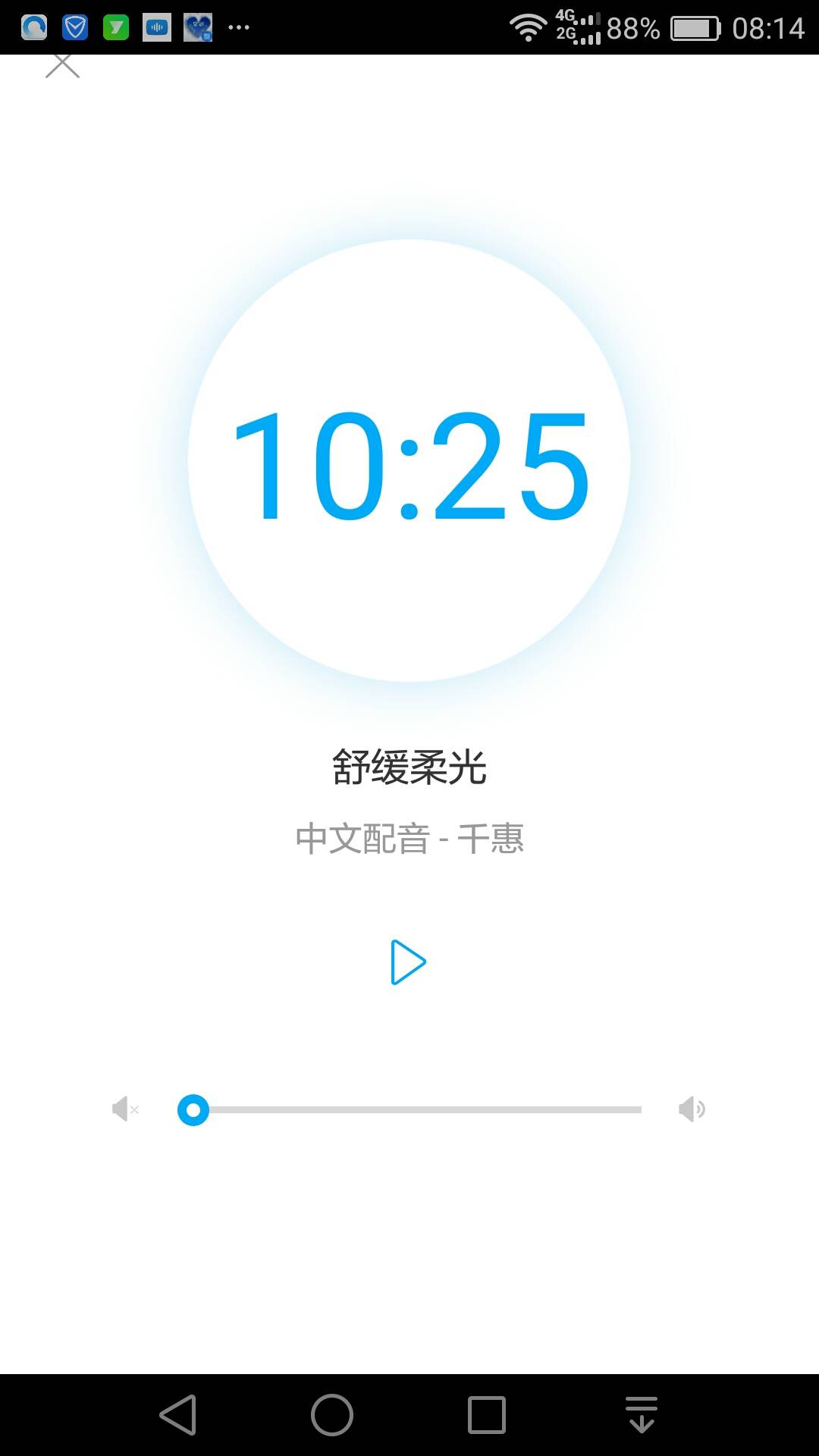
Task: Close the audio player screen
Action: (x=62, y=66)
